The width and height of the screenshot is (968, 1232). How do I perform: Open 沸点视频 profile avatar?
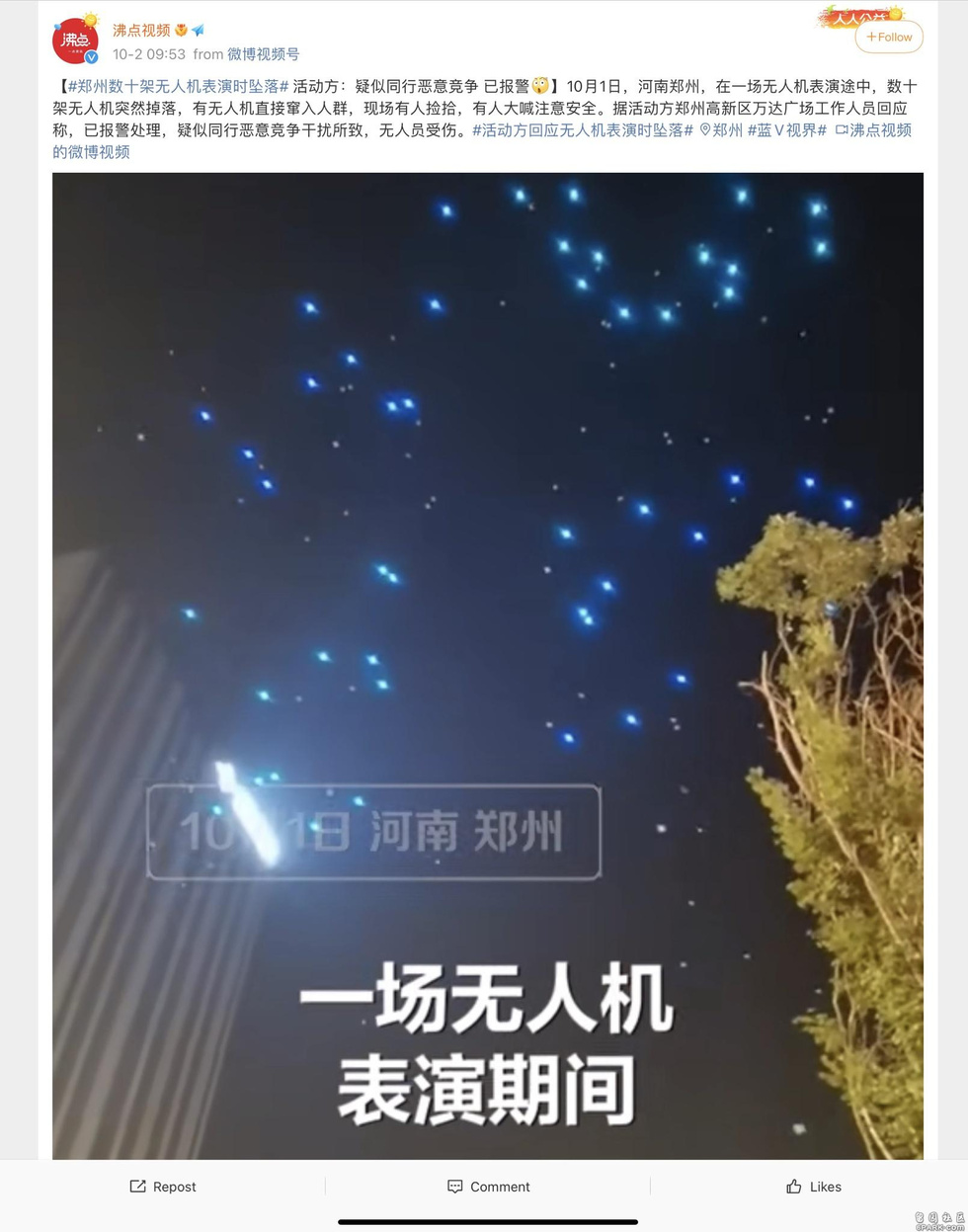75,41
